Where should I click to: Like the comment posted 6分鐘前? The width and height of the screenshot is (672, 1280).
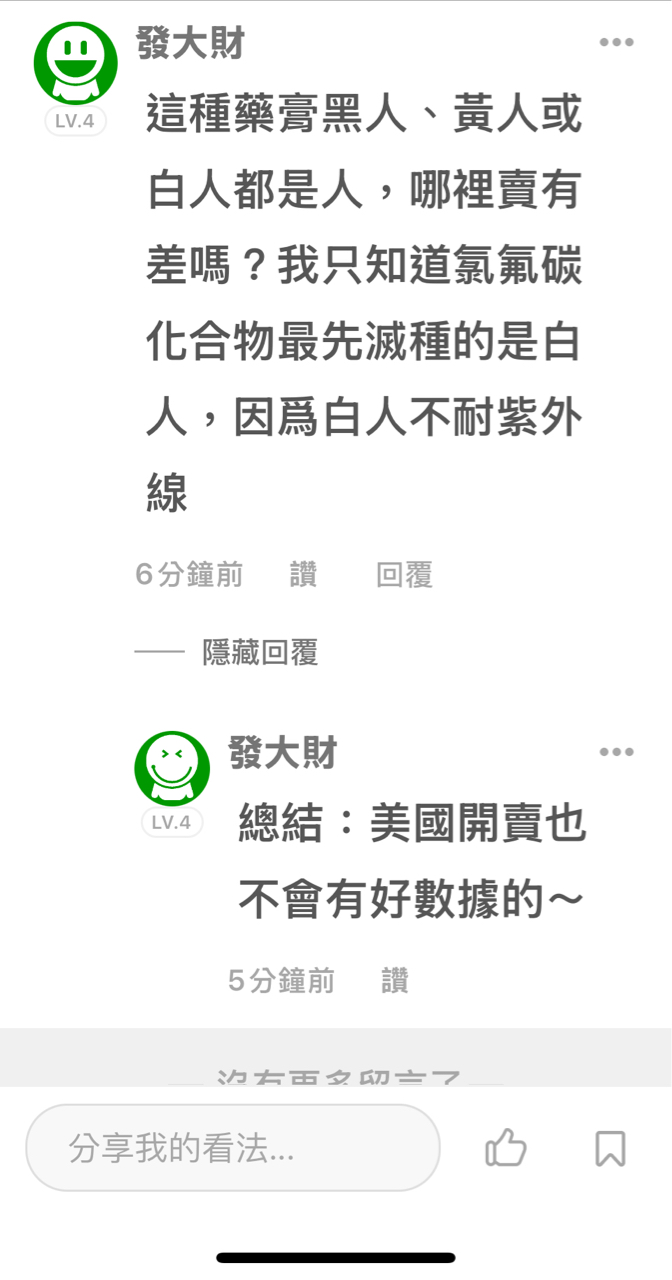[x=303, y=575]
